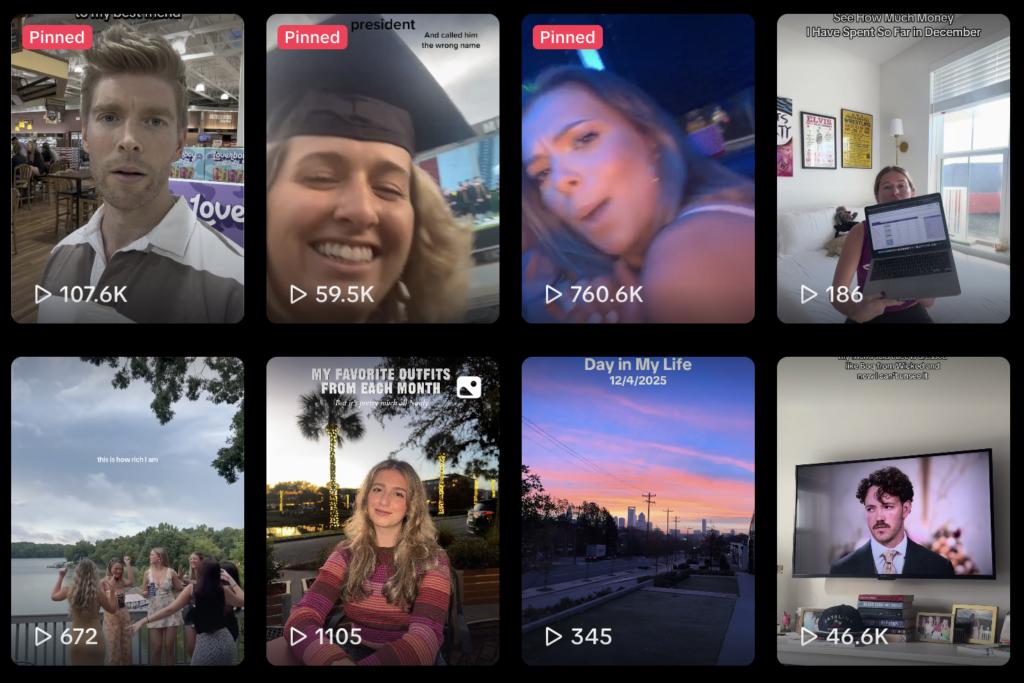Open the December spending video with 186 views
This screenshot has width=1024, height=683.
893,168
